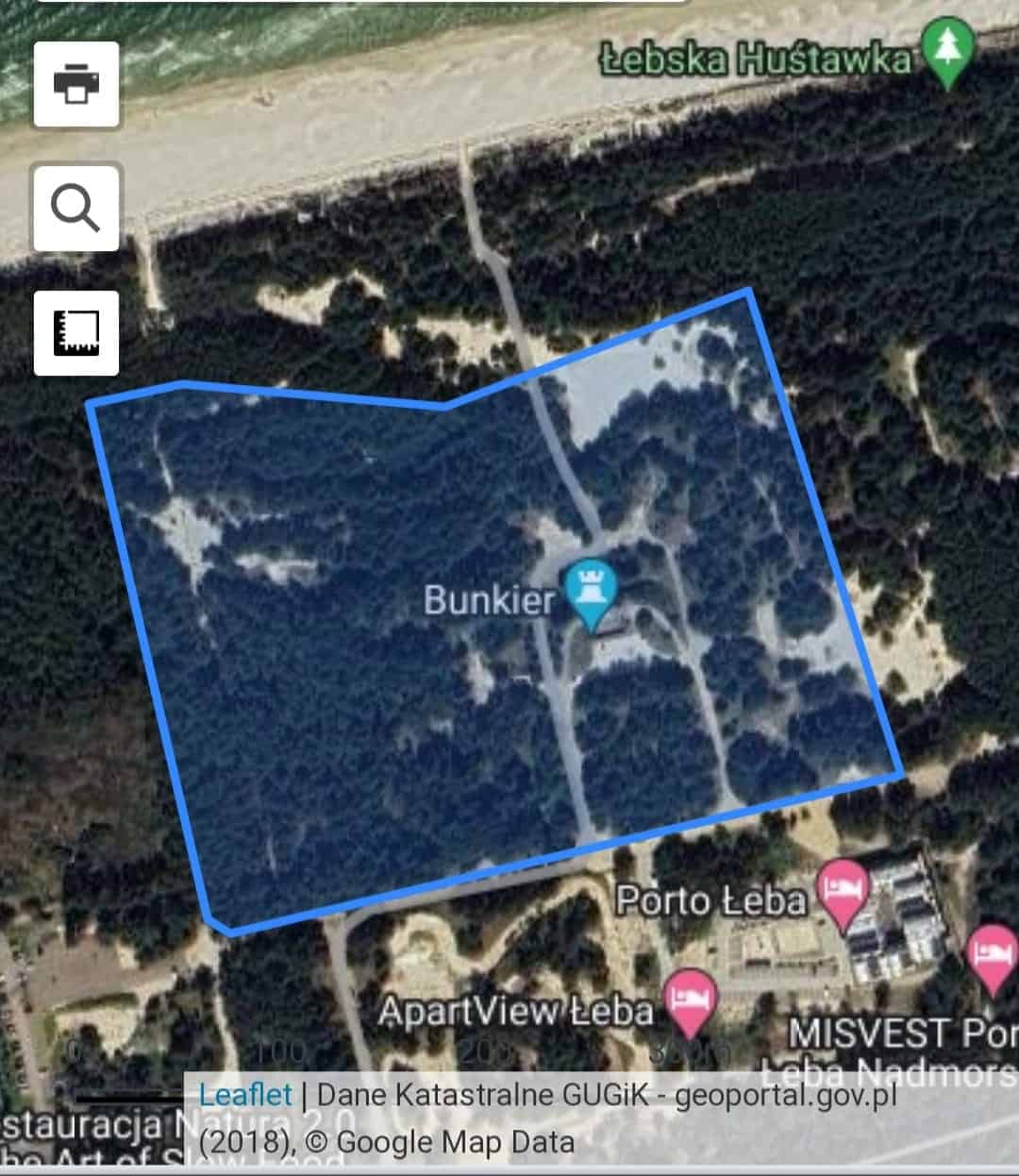This screenshot has height=1176, width=1019.
Task: Open the Porto Łeba lodging pin
Action: (x=842, y=892)
